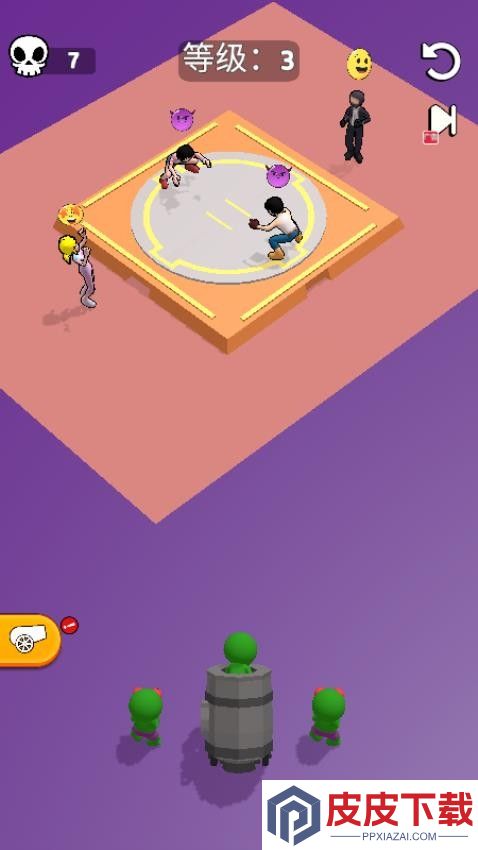Tap the green character in the barrel

click(x=240, y=653)
